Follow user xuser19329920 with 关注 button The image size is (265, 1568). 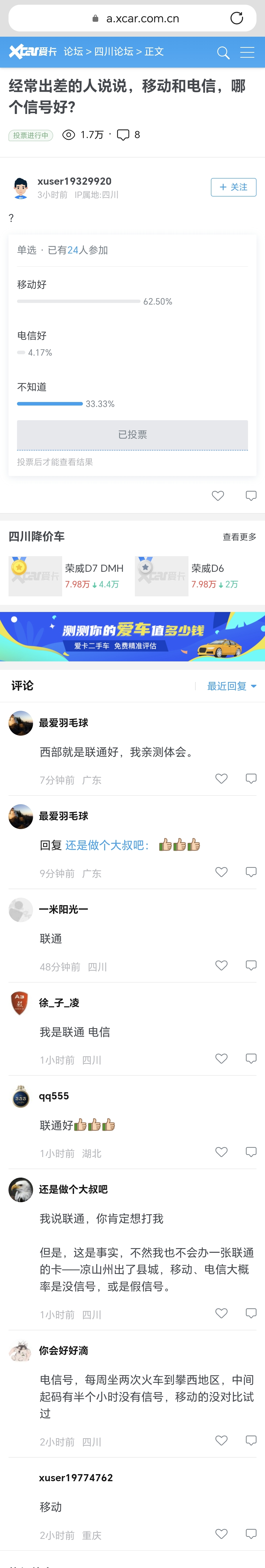(x=233, y=187)
